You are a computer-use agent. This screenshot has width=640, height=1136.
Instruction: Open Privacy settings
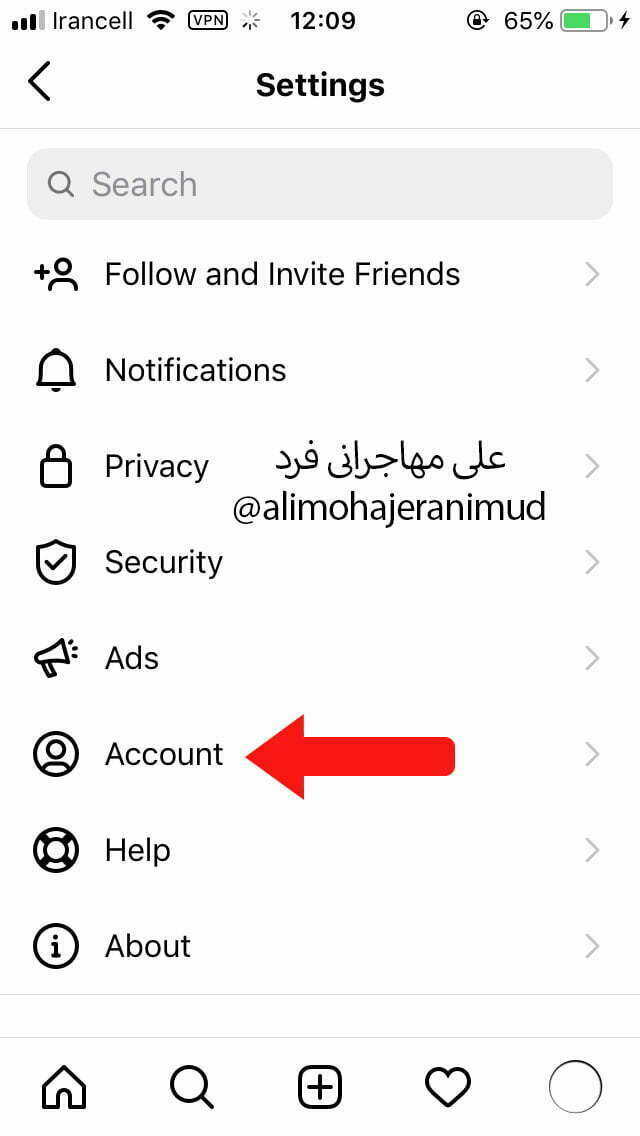(156, 466)
